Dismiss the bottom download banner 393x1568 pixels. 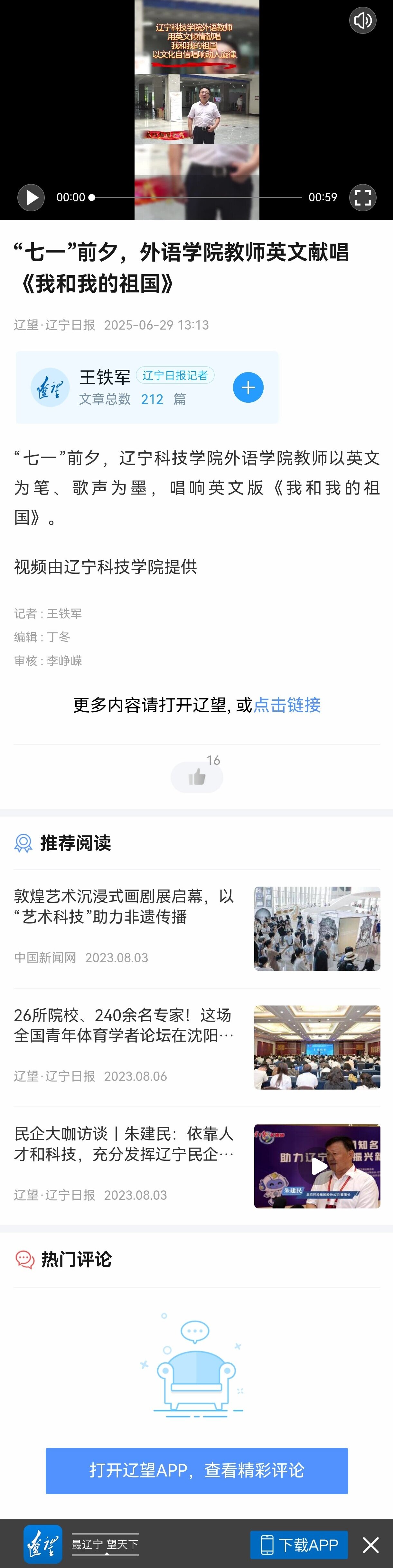370,1545
